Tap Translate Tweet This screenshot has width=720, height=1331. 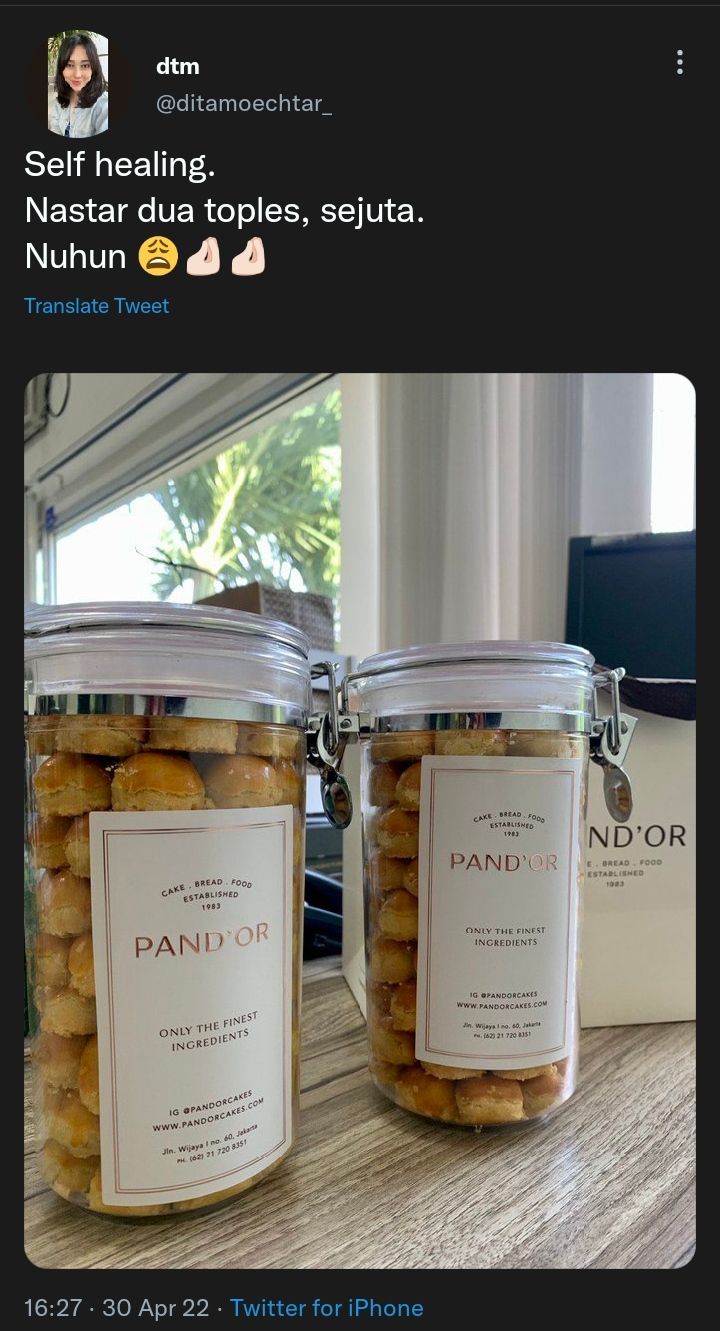click(97, 306)
